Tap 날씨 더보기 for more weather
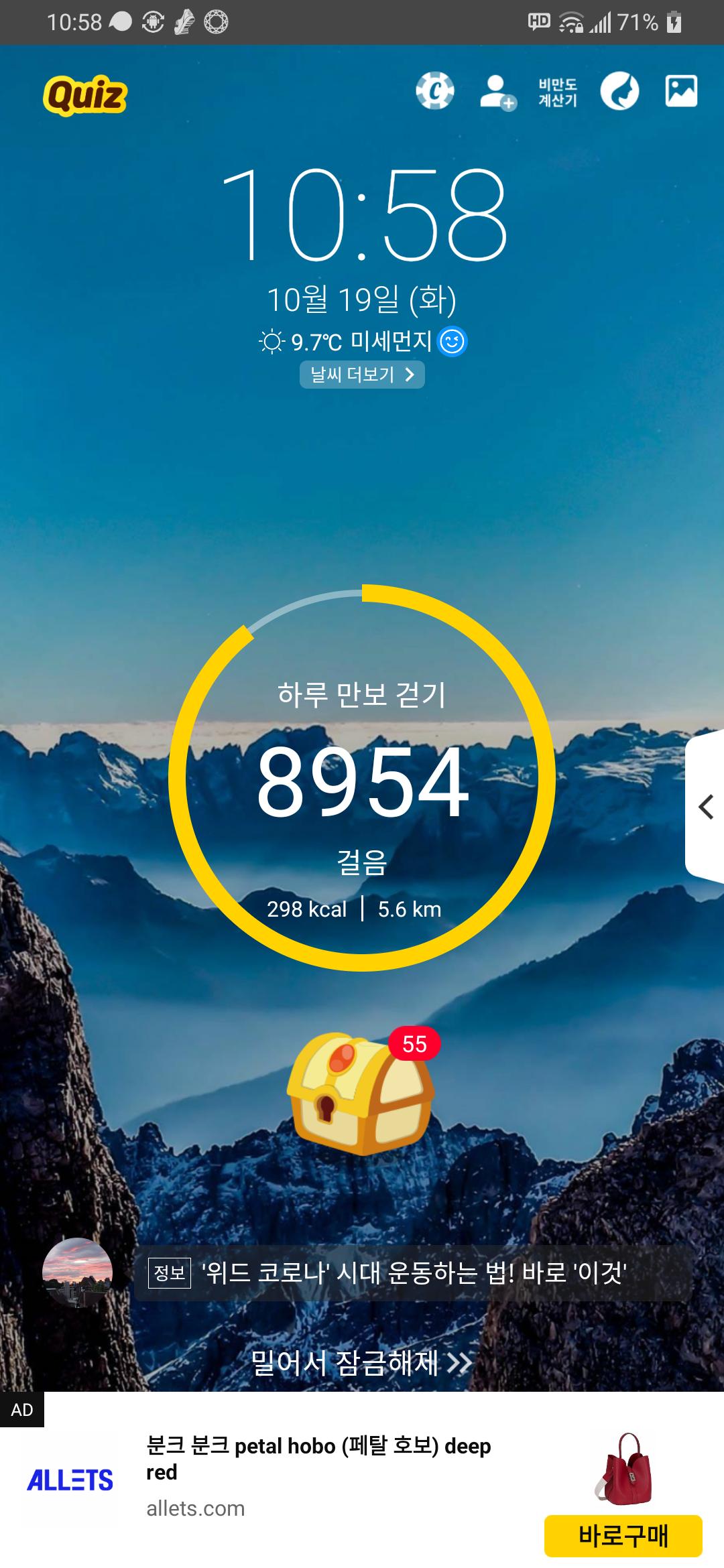This screenshot has width=724, height=1568. click(x=362, y=375)
